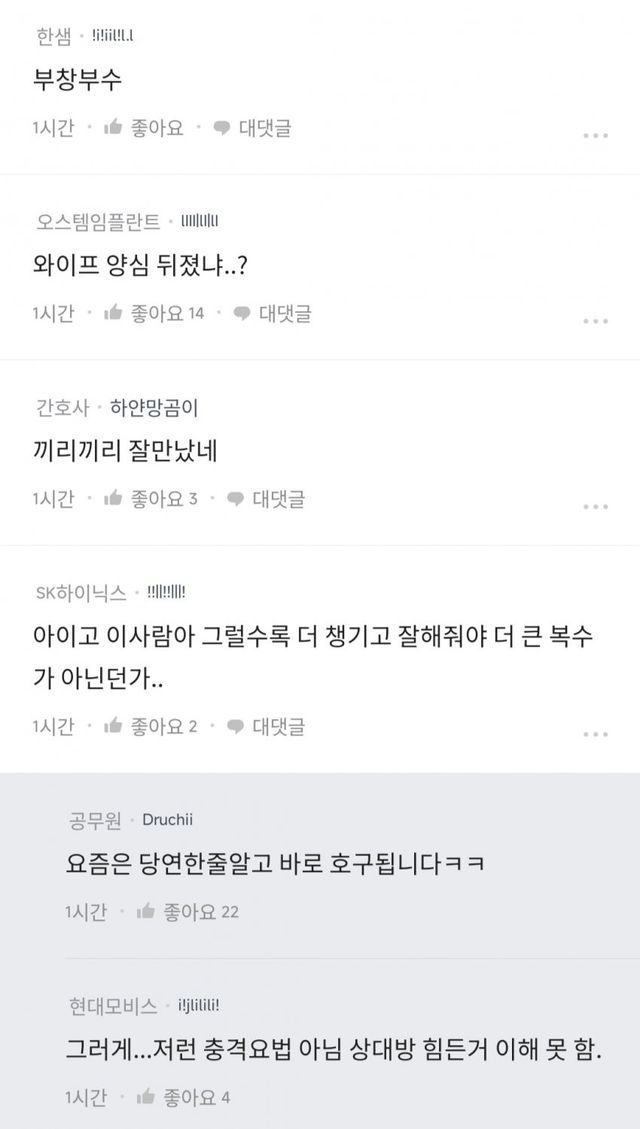Like the 부창부수 comment by 한샘
The height and width of the screenshot is (1129, 640).
pyautogui.click(x=144, y=128)
